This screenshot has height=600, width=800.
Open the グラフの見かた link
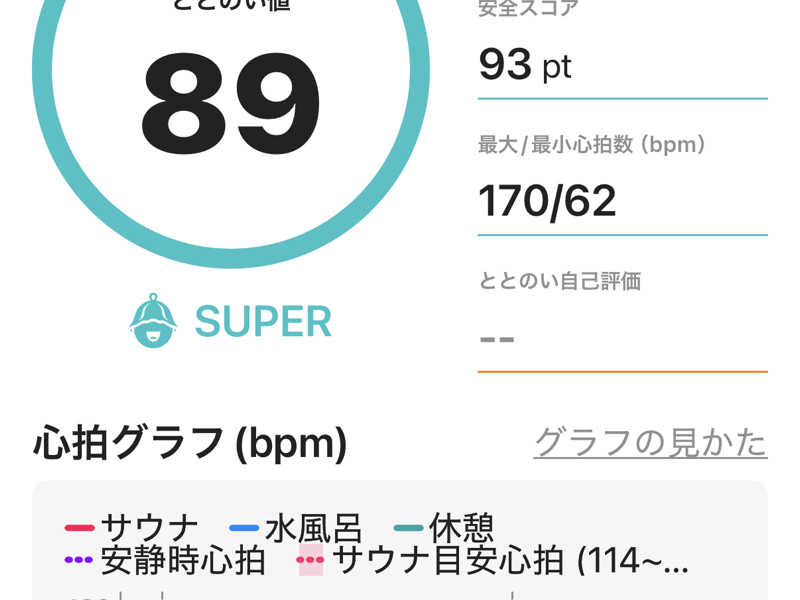[650, 442]
